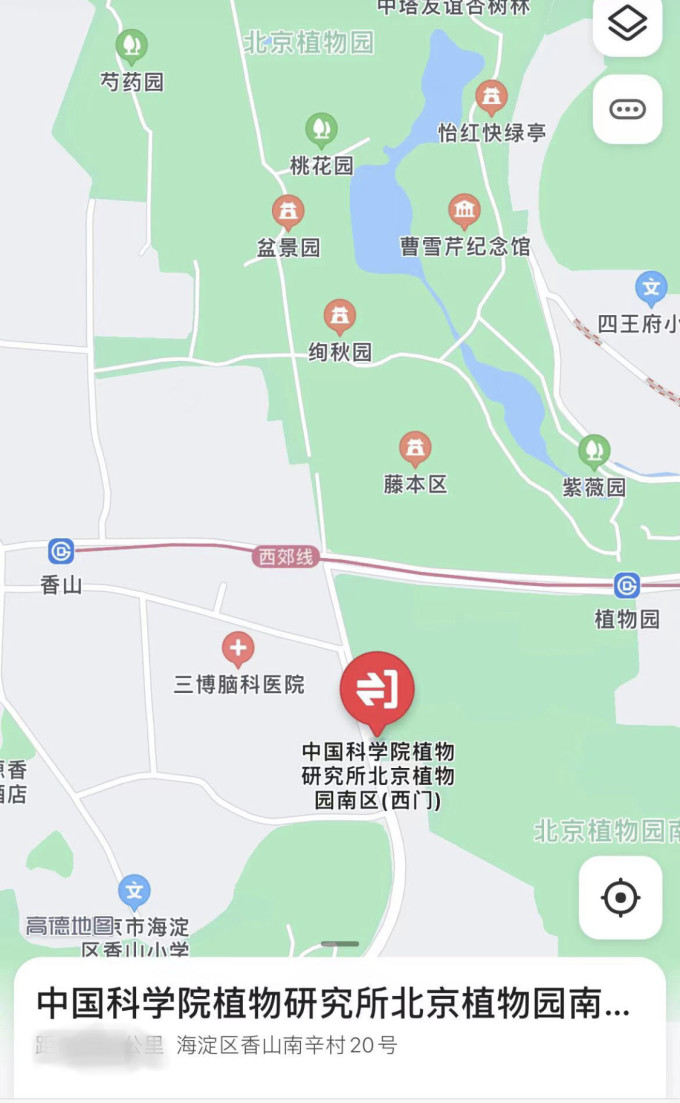The height and width of the screenshot is (1103, 680).
Task: Select the 紫薇园 map marker
Action: click(594, 451)
